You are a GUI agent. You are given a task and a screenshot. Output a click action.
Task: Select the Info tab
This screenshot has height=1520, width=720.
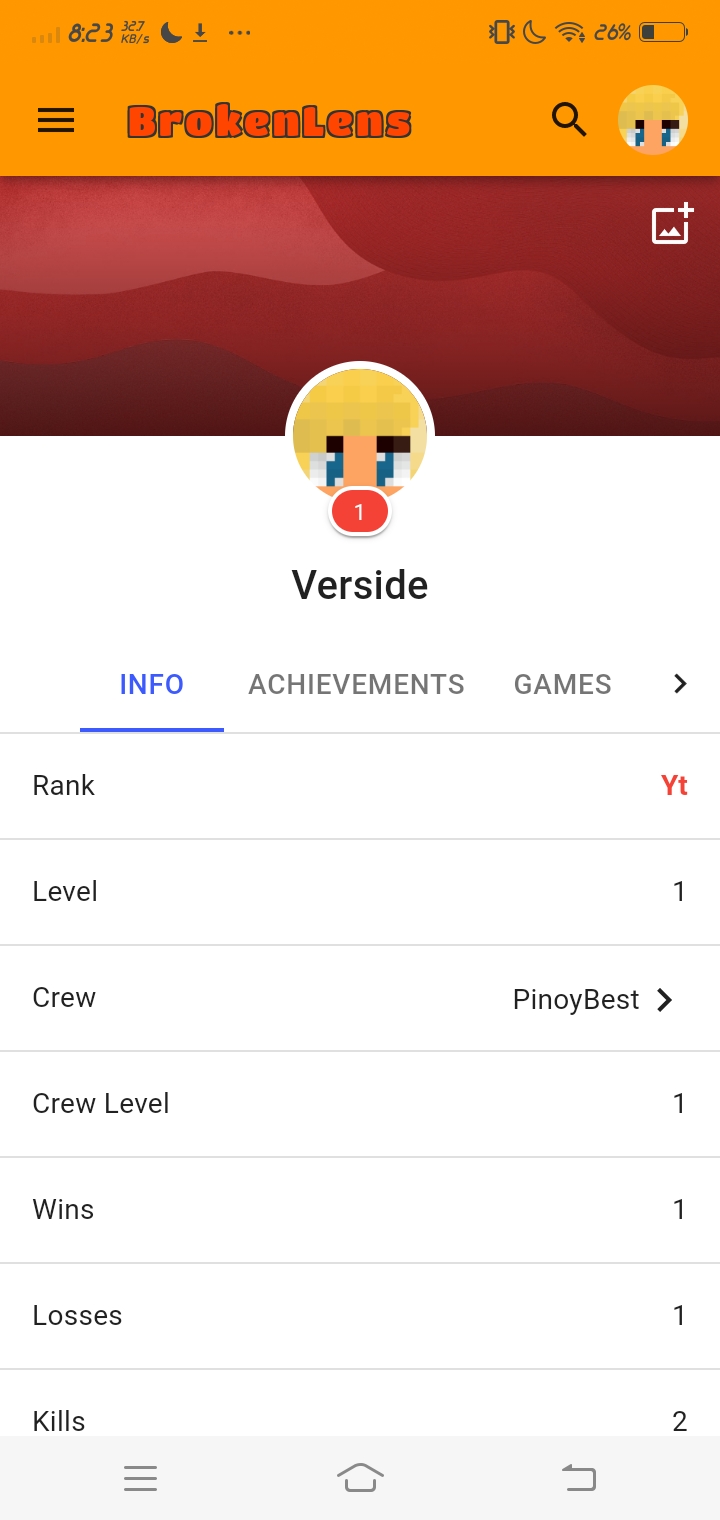(152, 684)
